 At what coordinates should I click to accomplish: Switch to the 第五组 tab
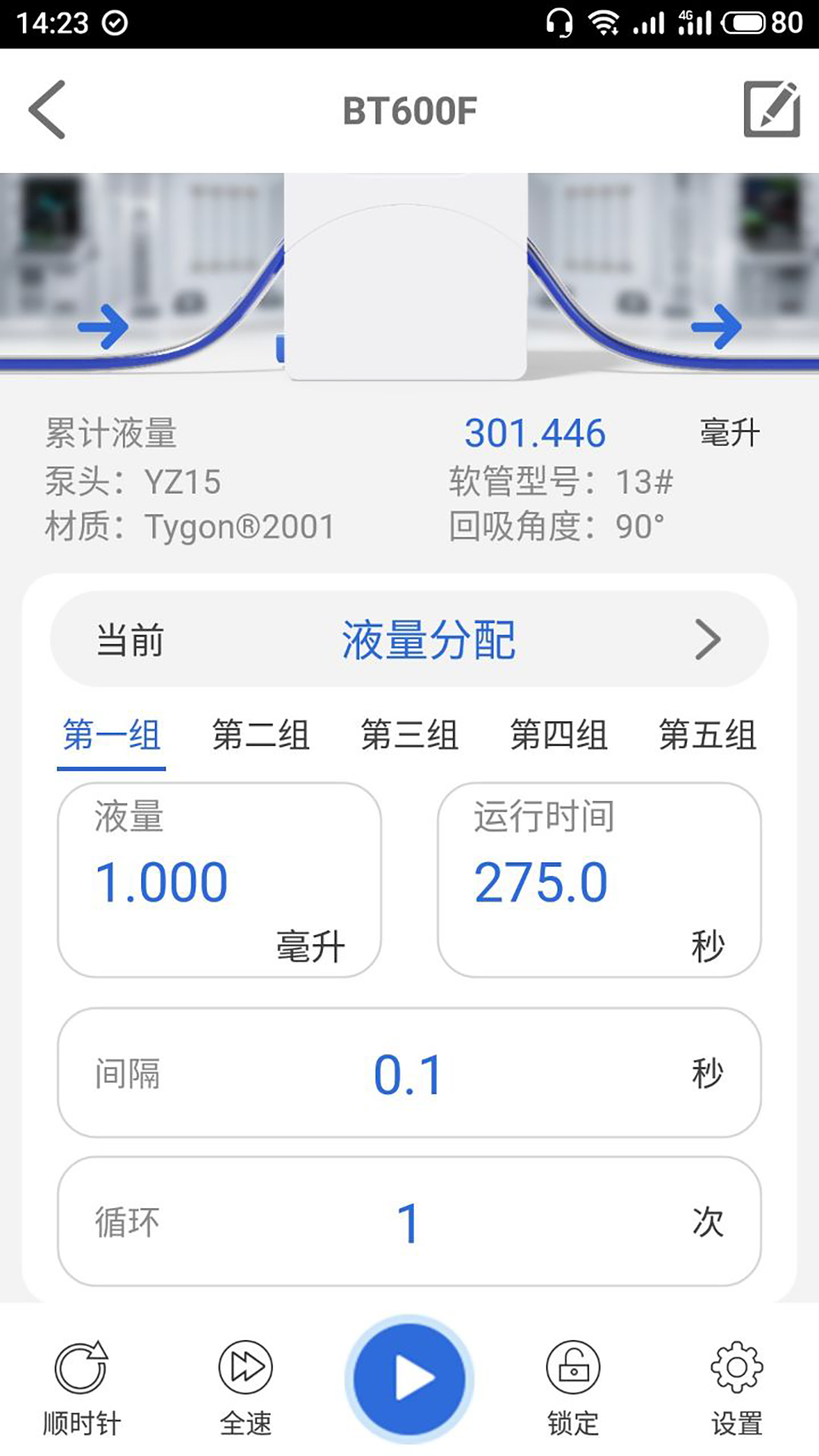click(x=708, y=735)
